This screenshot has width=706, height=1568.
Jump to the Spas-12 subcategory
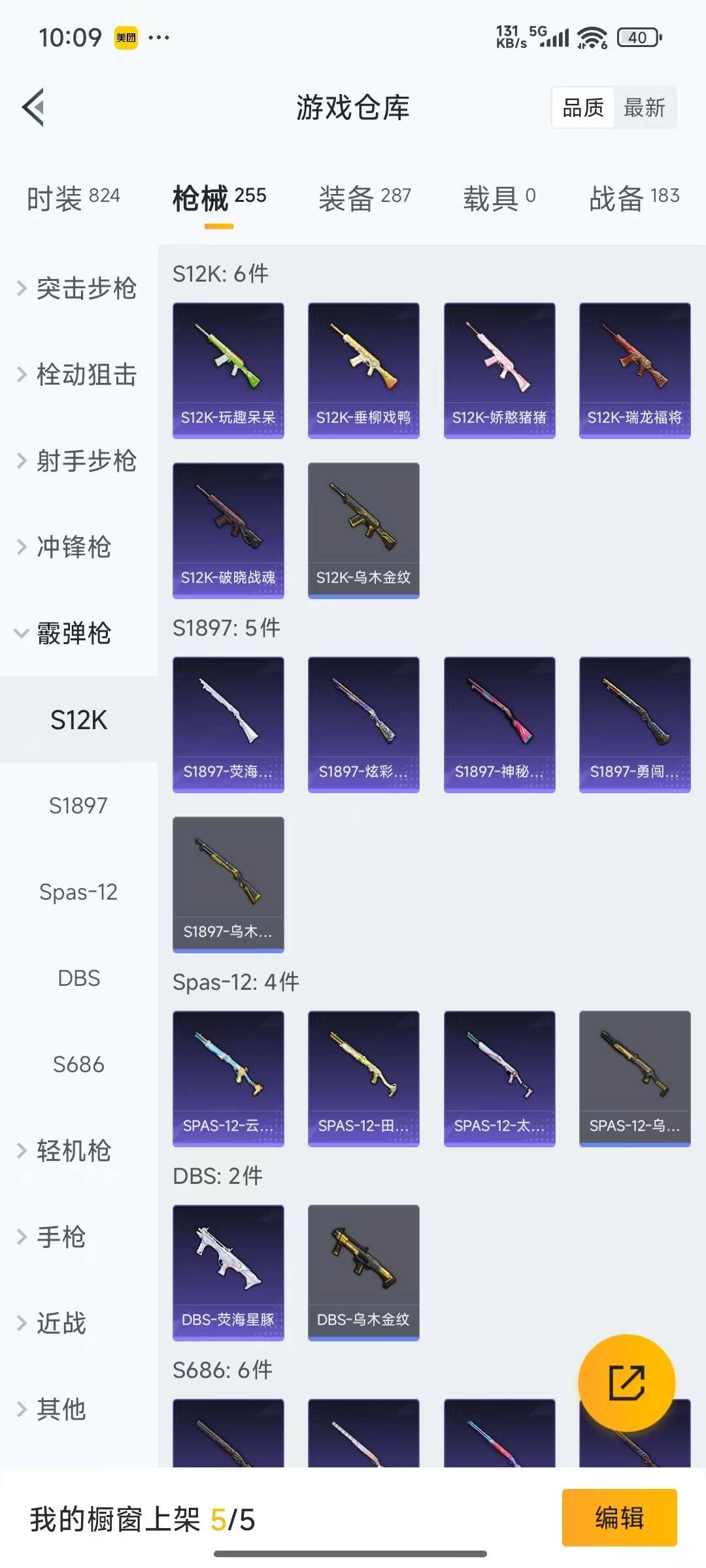click(78, 892)
